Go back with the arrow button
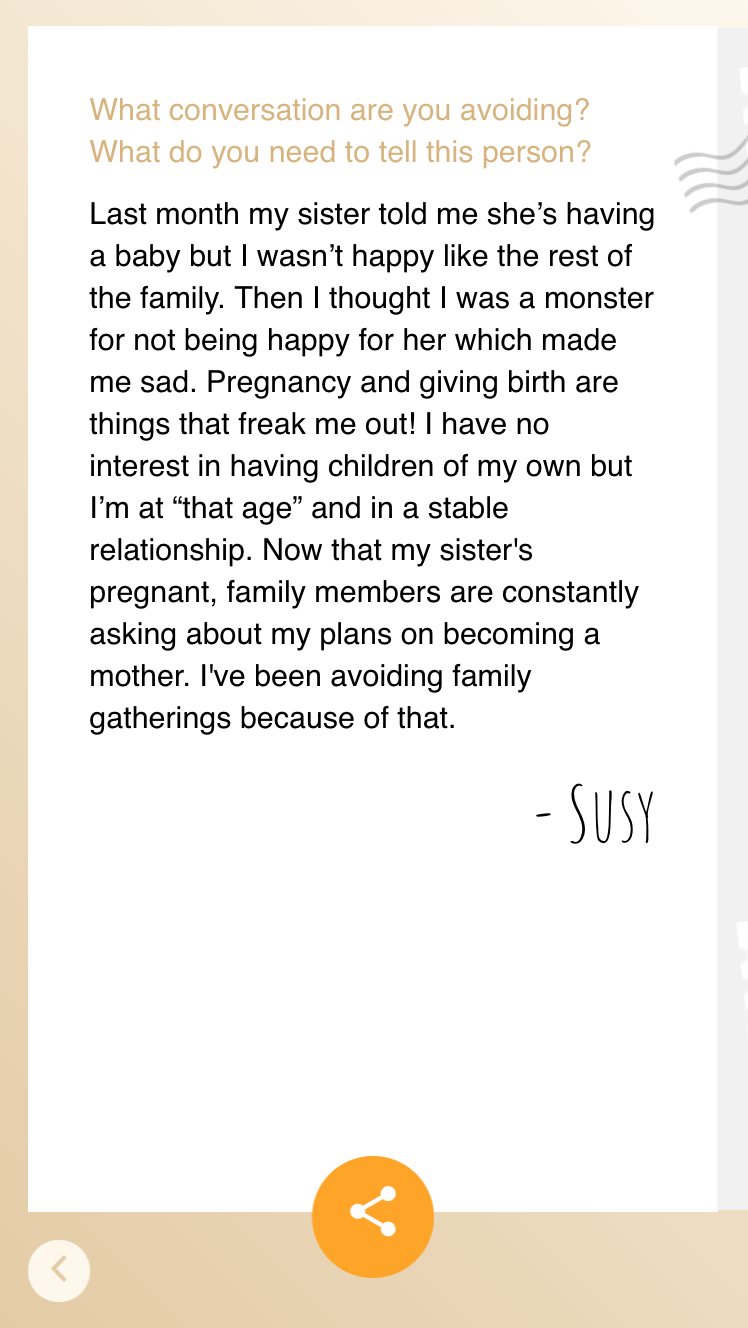The image size is (748, 1328). [x=59, y=1270]
